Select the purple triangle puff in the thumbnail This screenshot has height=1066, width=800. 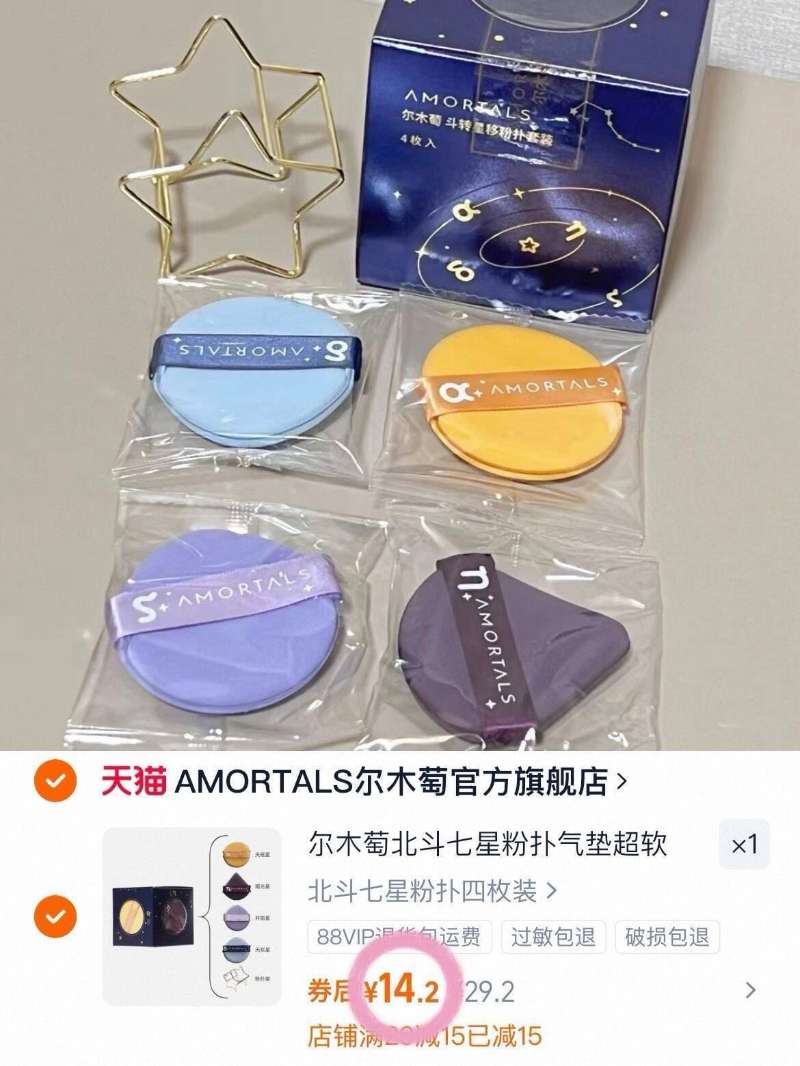click(x=236, y=886)
